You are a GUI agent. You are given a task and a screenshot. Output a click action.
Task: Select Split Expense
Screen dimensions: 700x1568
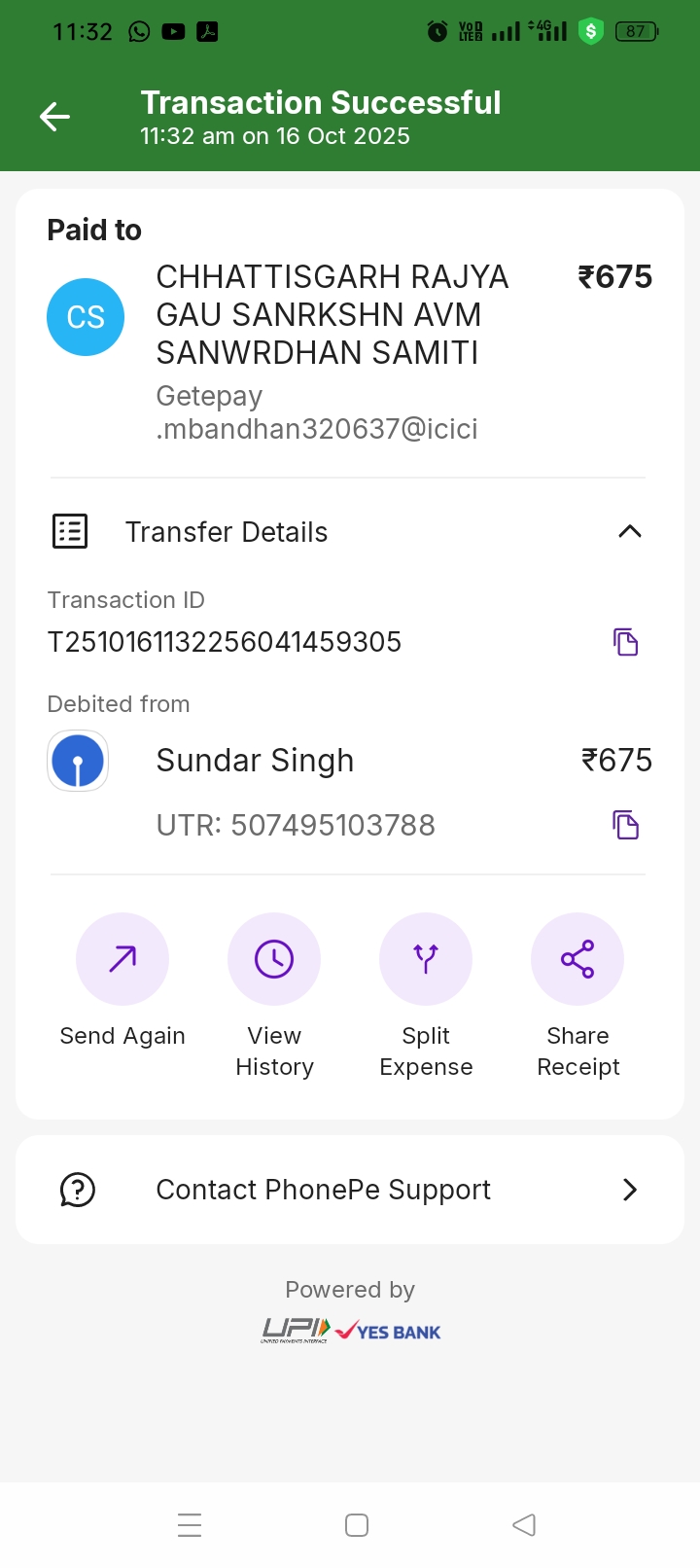point(426,960)
